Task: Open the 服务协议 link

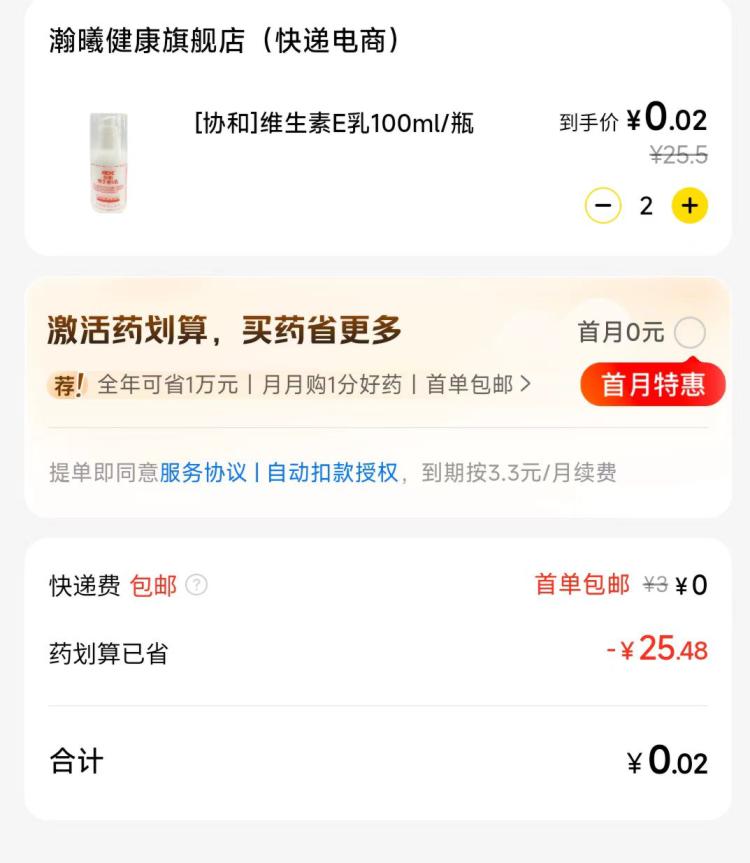Action: 203,472
